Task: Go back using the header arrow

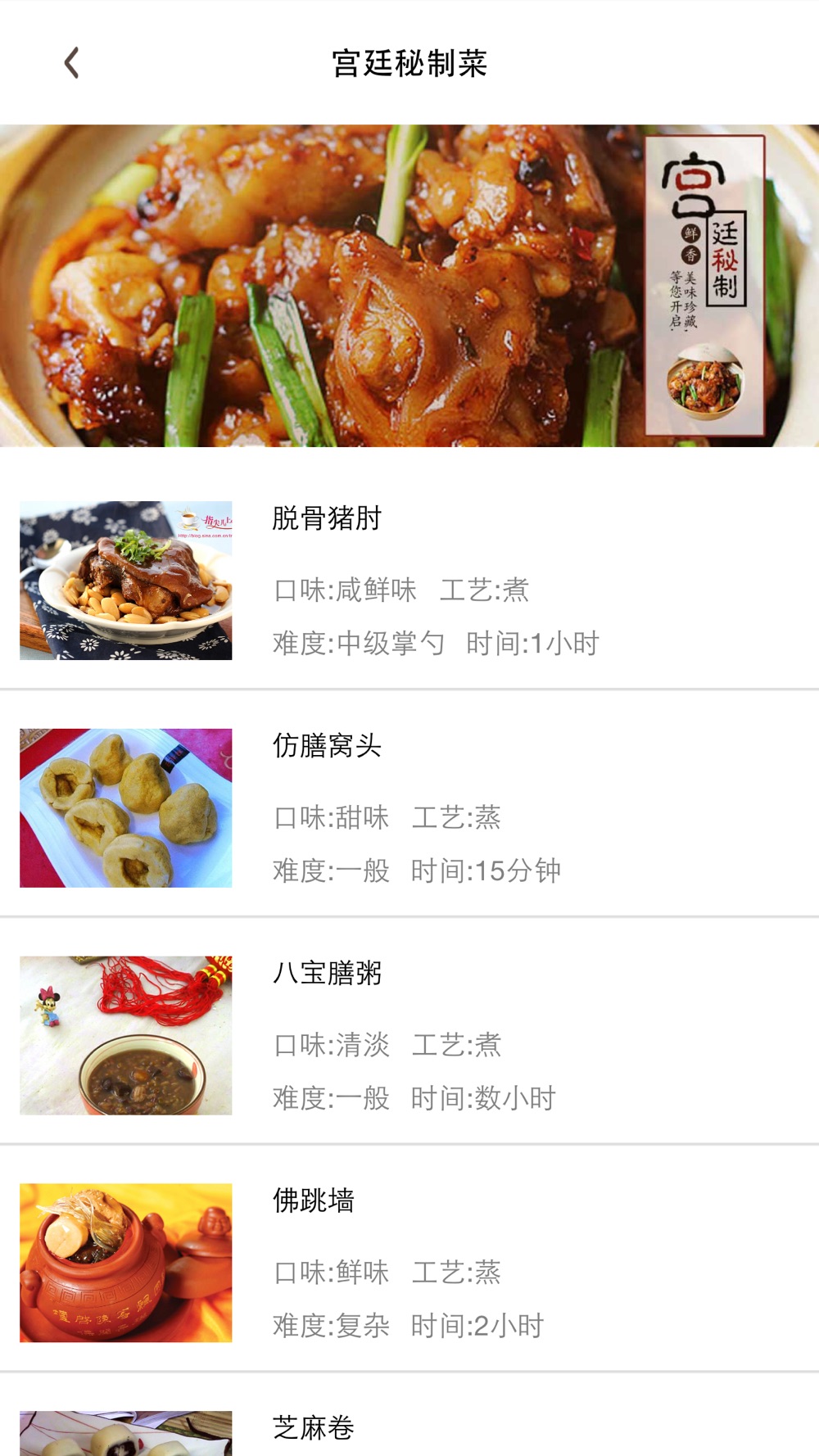Action: [72, 63]
